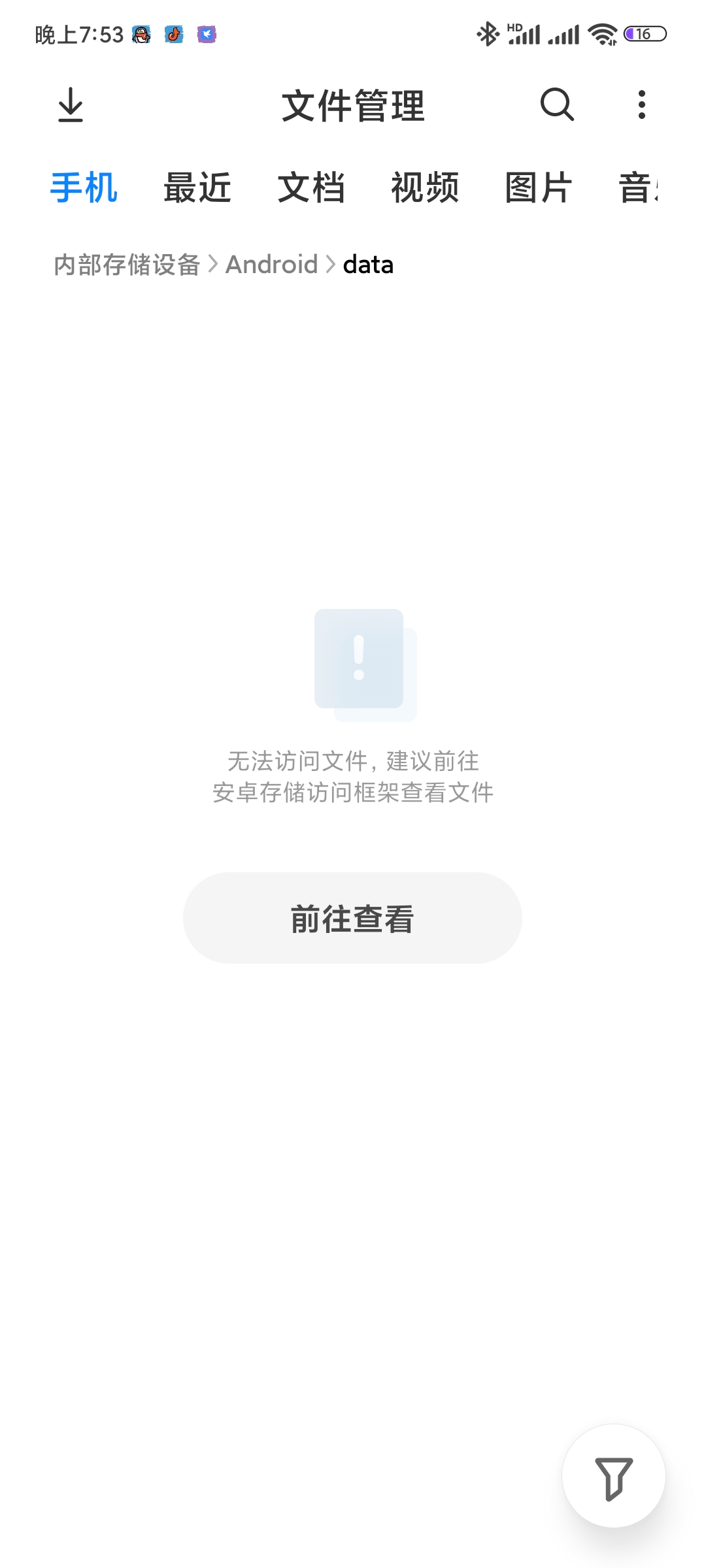The image size is (706, 1568).
Task: Open file search
Action: 557,105
